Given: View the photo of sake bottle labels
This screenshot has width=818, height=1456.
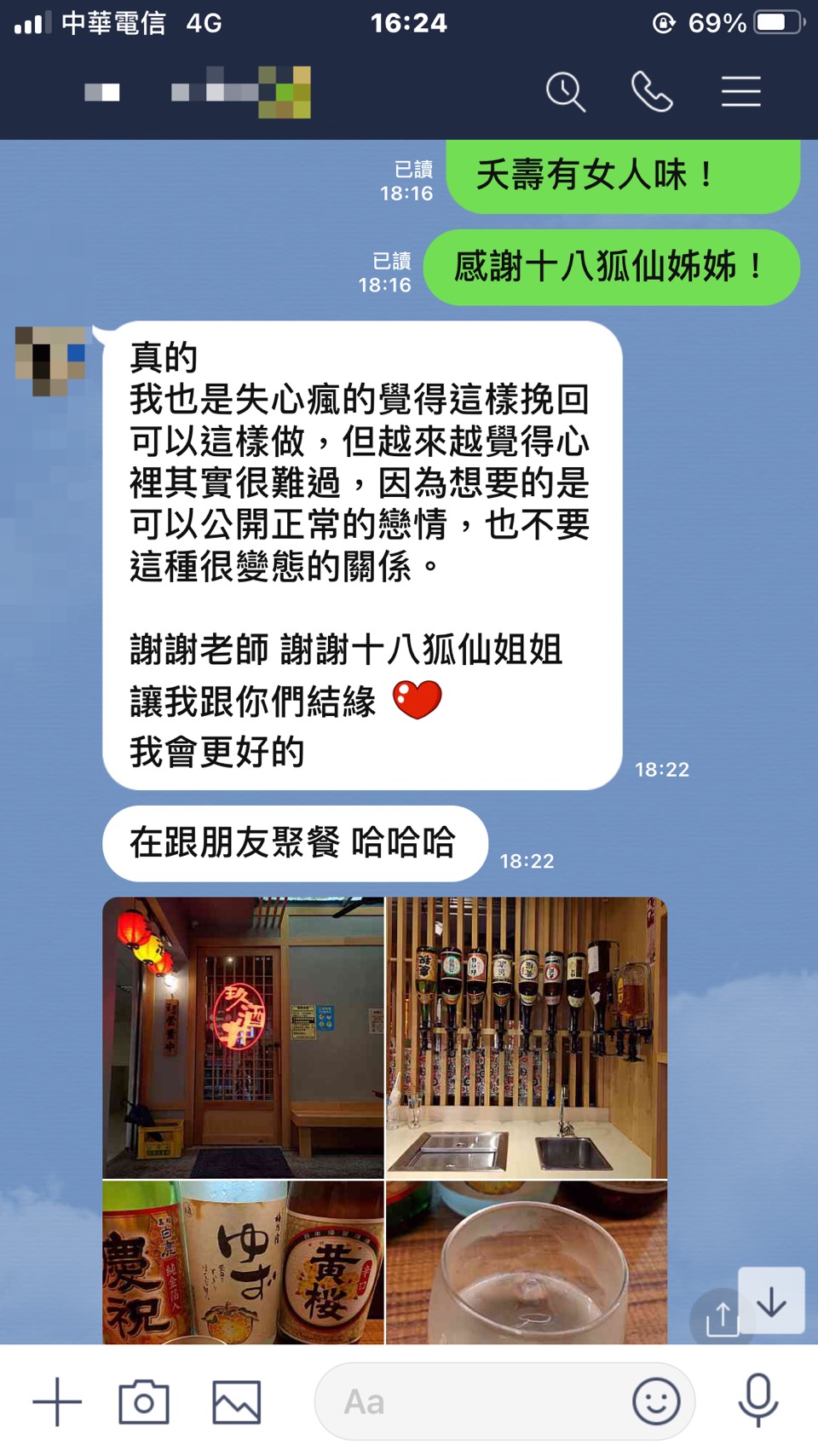Looking at the screenshot, I should tap(243, 1262).
